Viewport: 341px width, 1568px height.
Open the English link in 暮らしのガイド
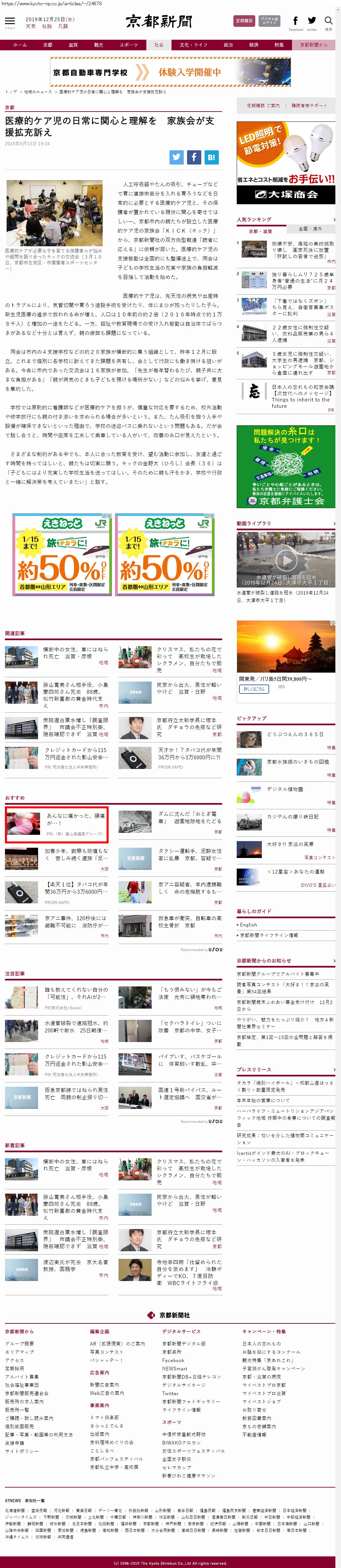(x=249, y=925)
